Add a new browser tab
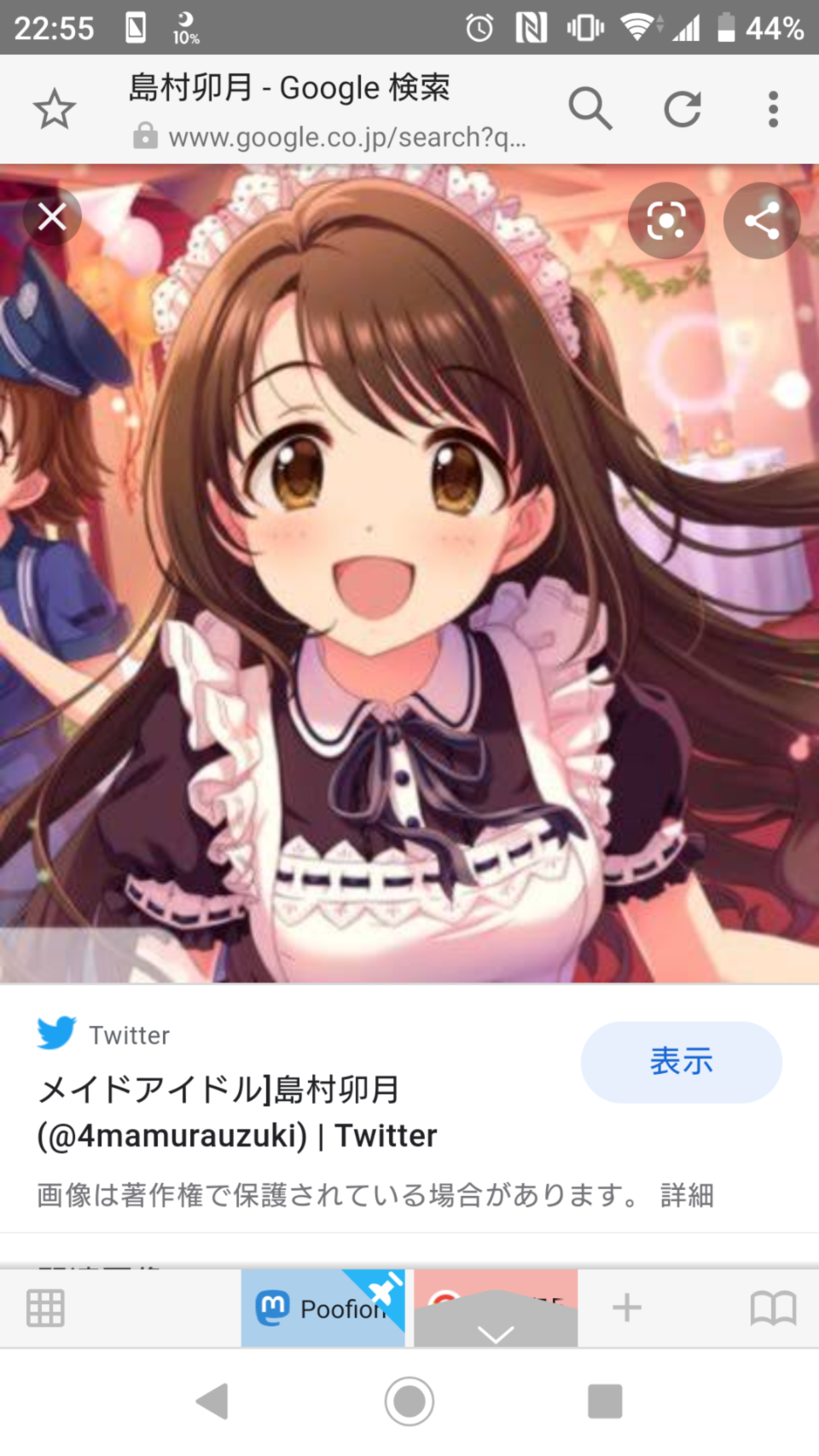 click(626, 1308)
